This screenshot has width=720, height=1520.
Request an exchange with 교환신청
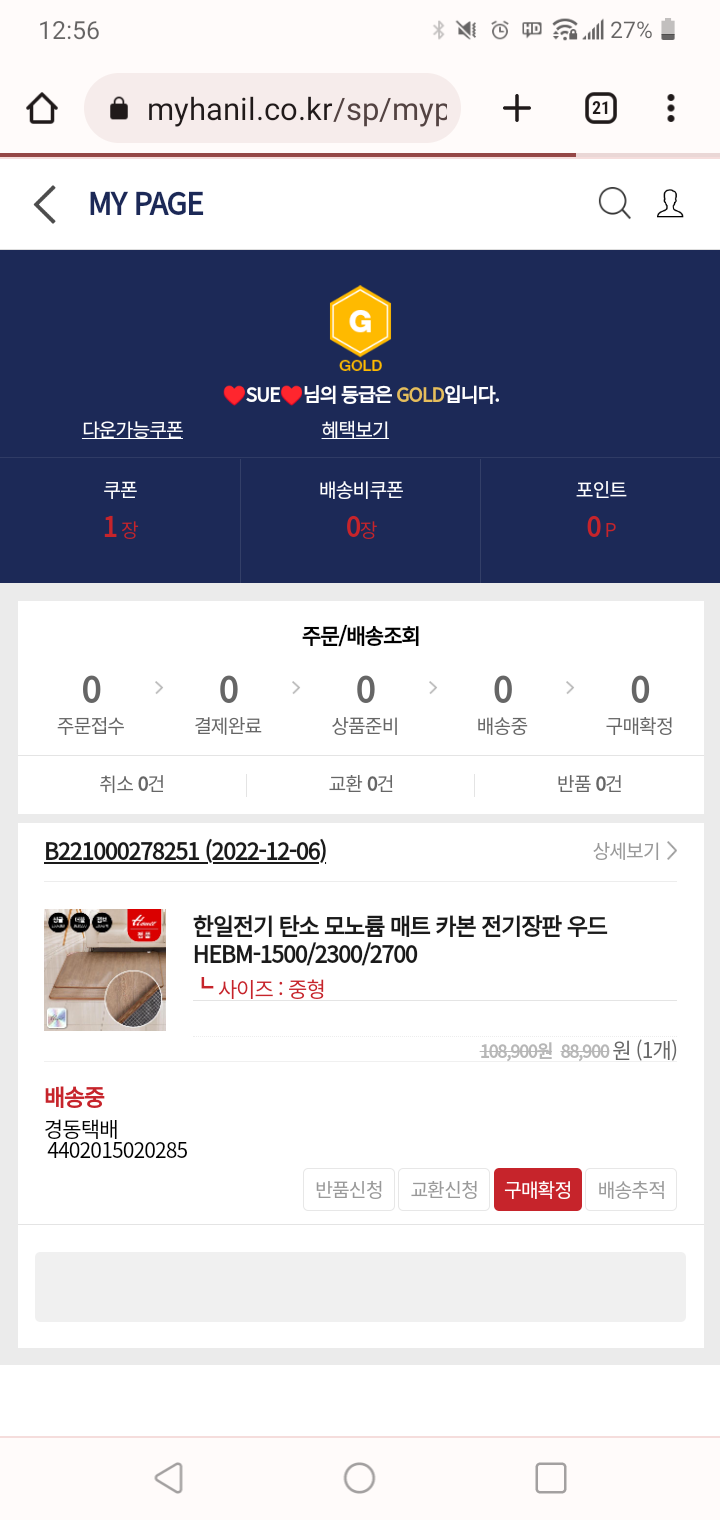click(444, 1190)
